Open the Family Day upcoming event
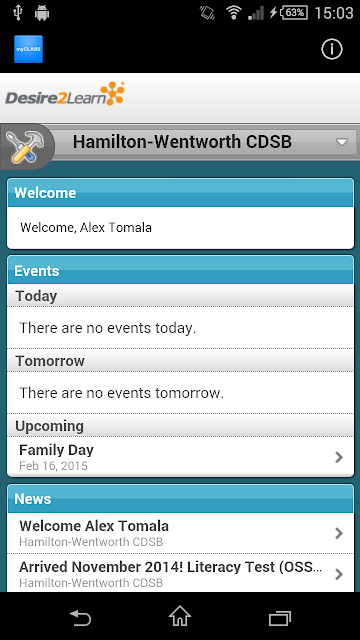The image size is (360, 640). (x=180, y=457)
